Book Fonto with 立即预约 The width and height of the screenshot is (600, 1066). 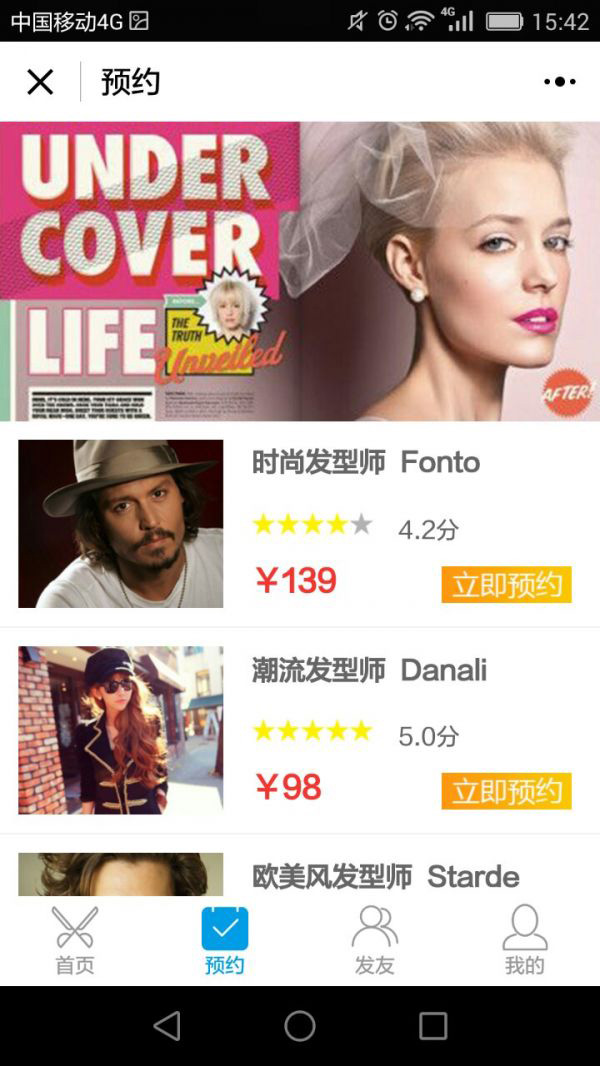point(506,585)
